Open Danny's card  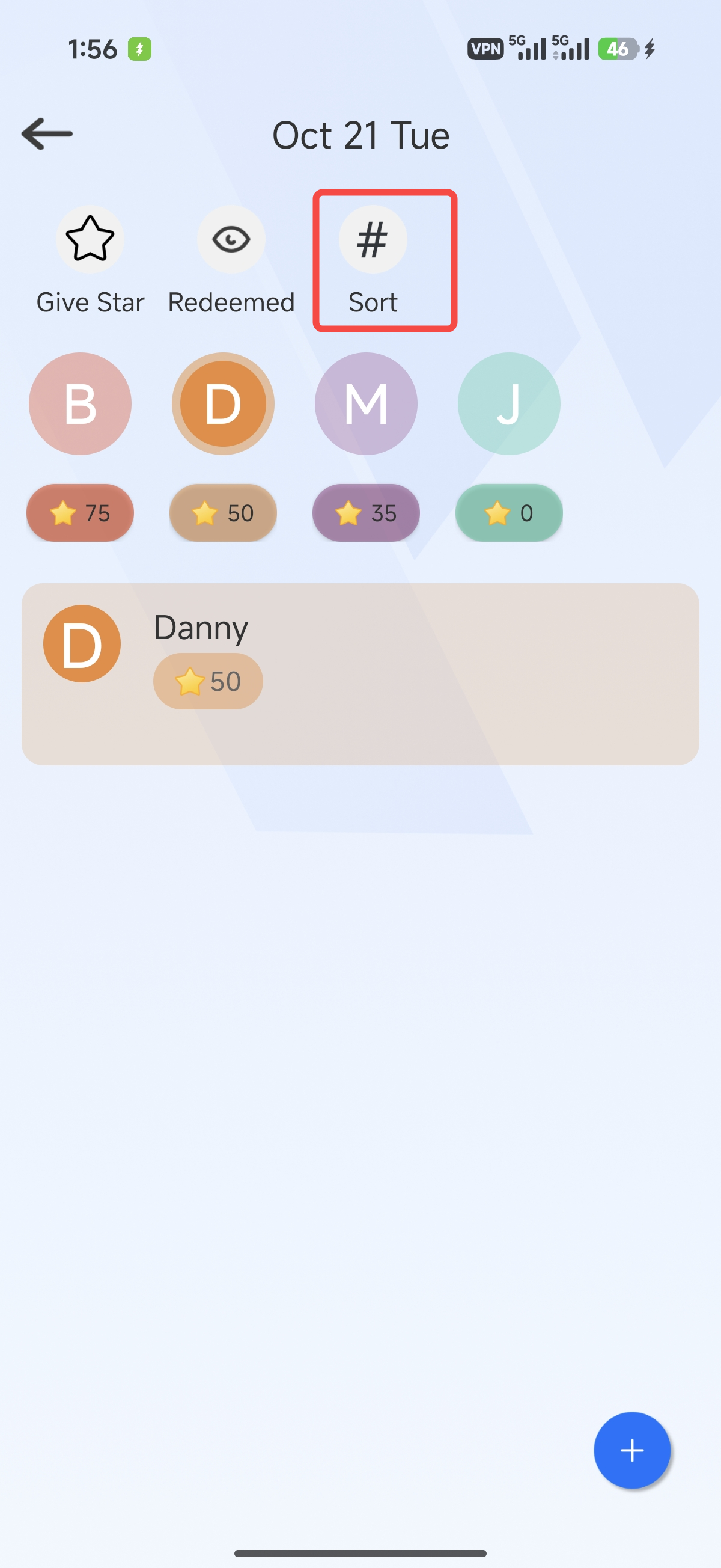point(360,674)
